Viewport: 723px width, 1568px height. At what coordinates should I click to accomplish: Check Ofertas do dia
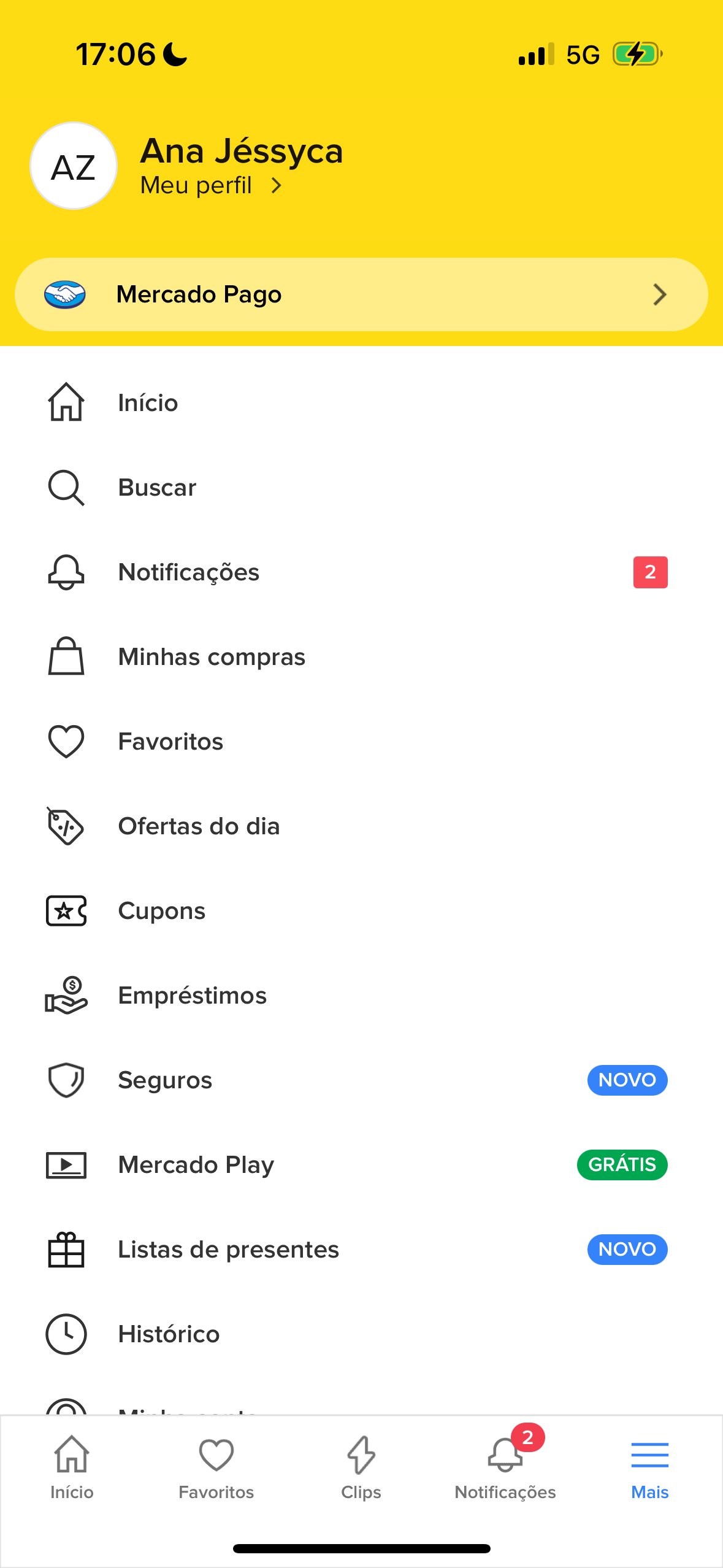(x=361, y=826)
